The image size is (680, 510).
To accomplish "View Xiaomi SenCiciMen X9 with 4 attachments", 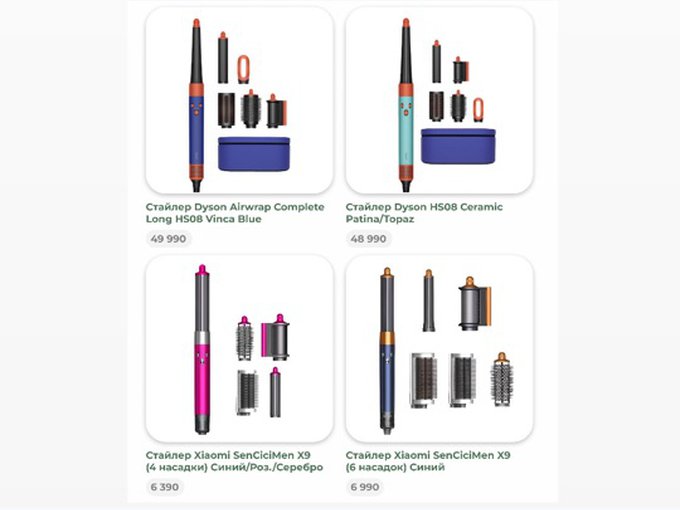I will click(x=239, y=348).
